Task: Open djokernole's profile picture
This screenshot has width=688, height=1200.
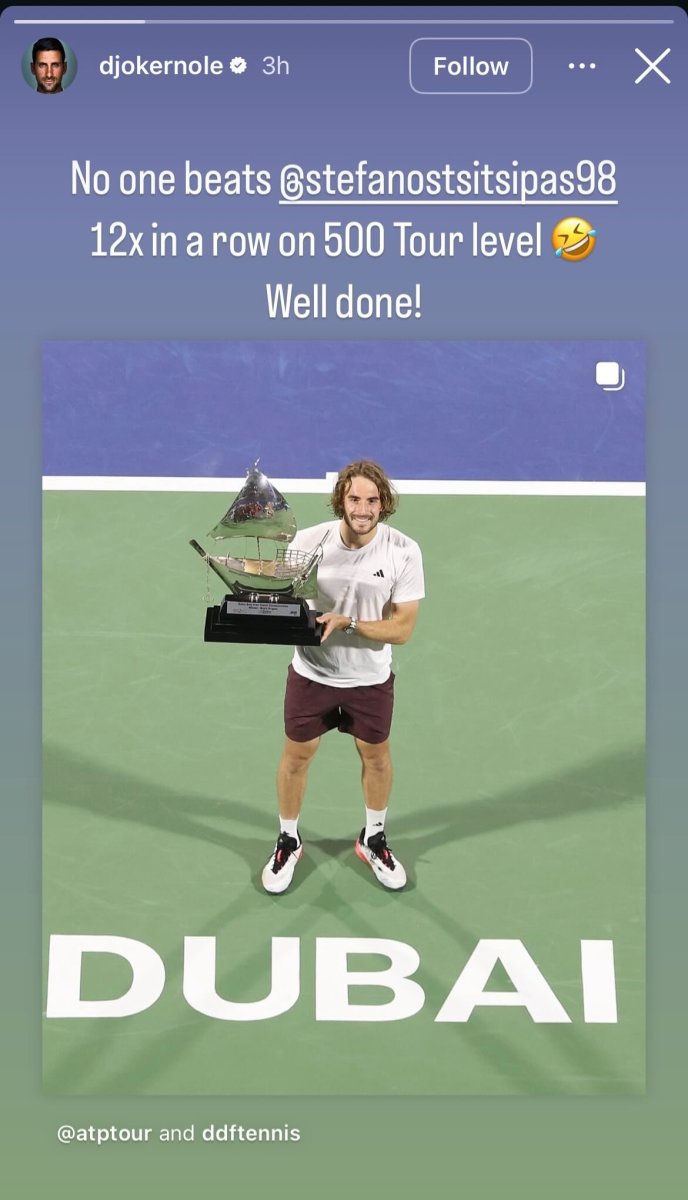Action: (49, 66)
